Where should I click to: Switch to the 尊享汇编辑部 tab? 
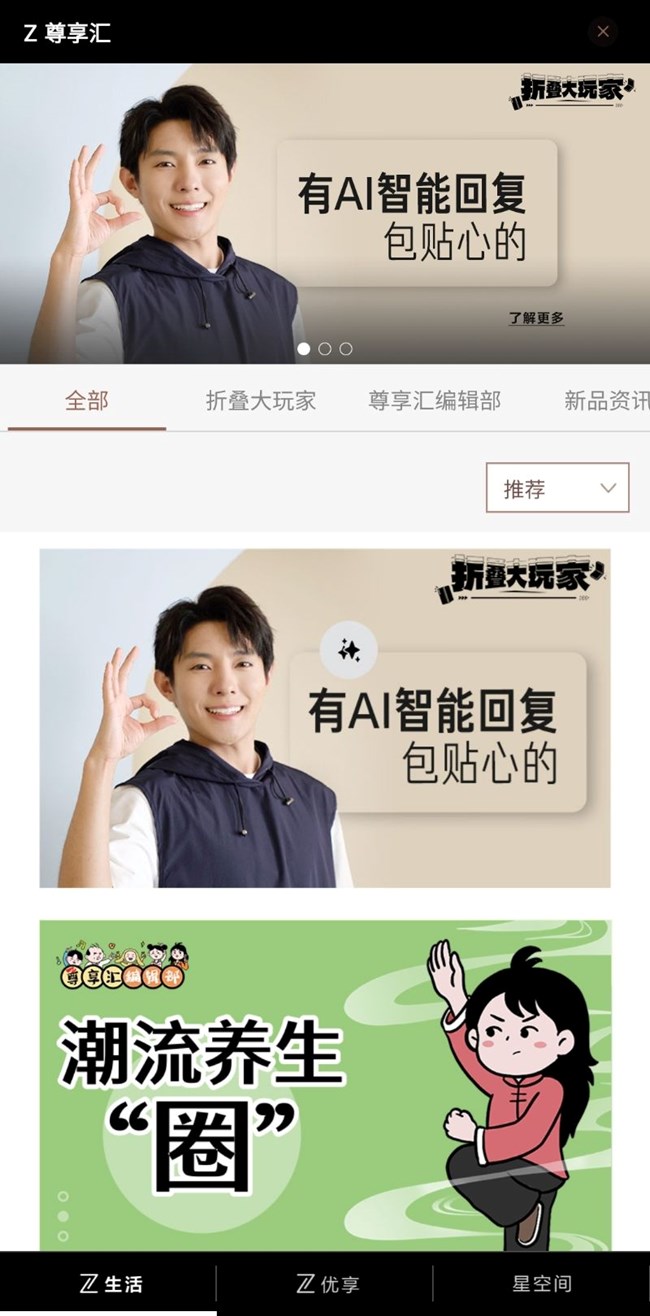[x=434, y=401]
